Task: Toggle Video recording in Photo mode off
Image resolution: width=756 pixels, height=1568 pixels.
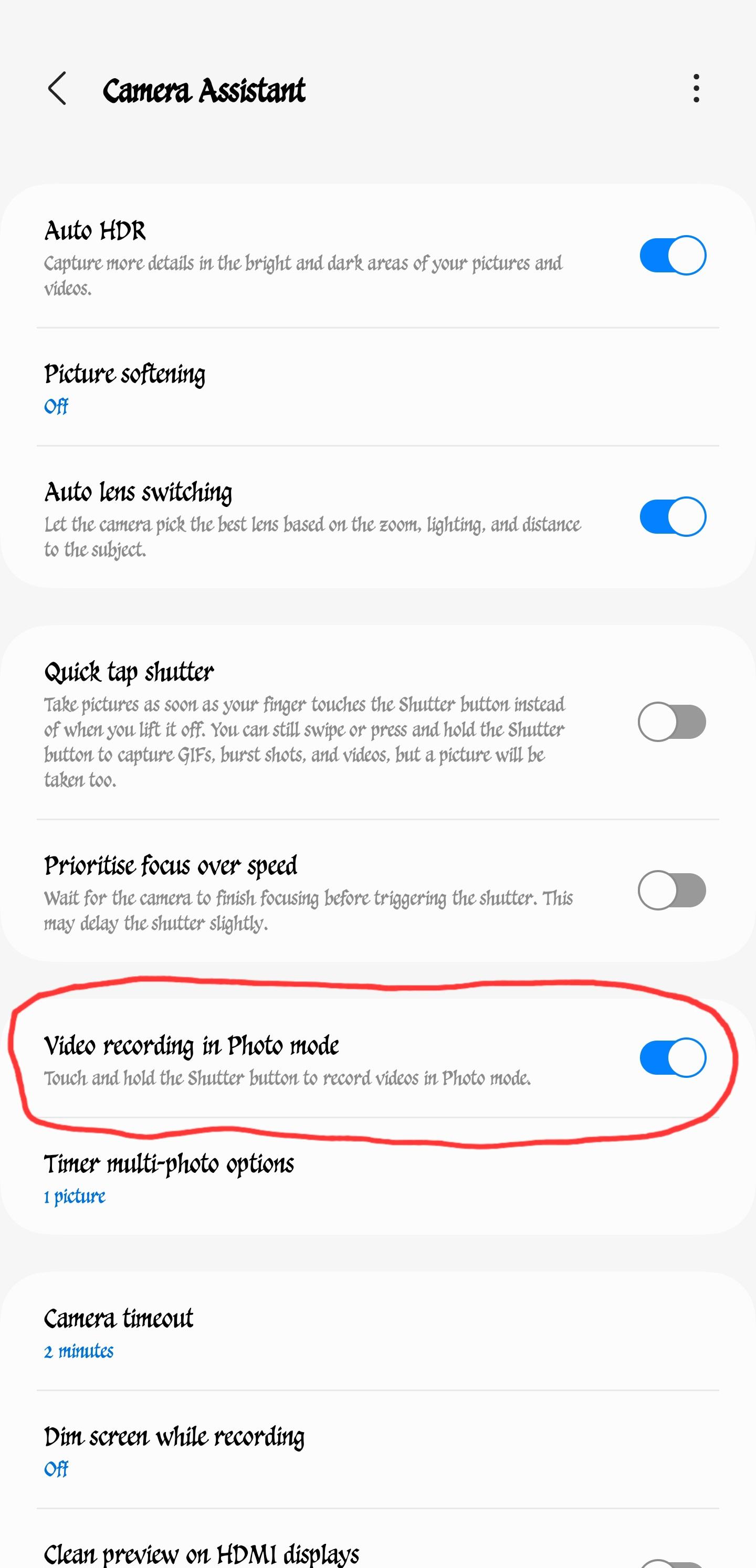Action: [672, 1058]
